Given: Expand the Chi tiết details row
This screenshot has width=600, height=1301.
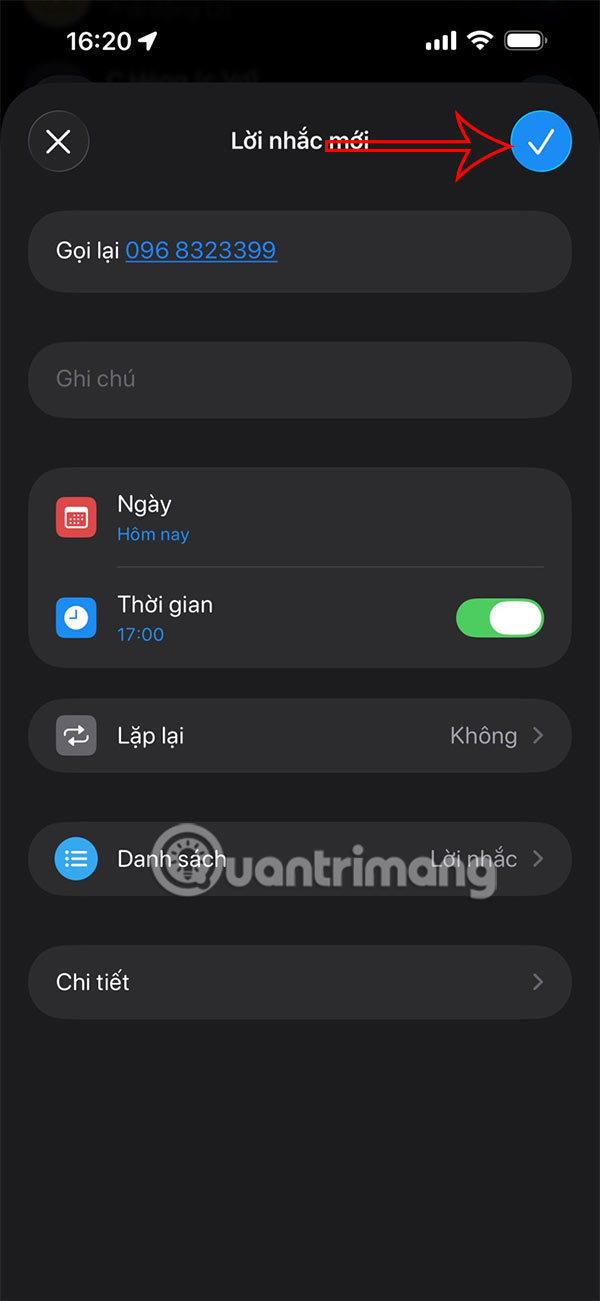Looking at the screenshot, I should pos(300,982).
